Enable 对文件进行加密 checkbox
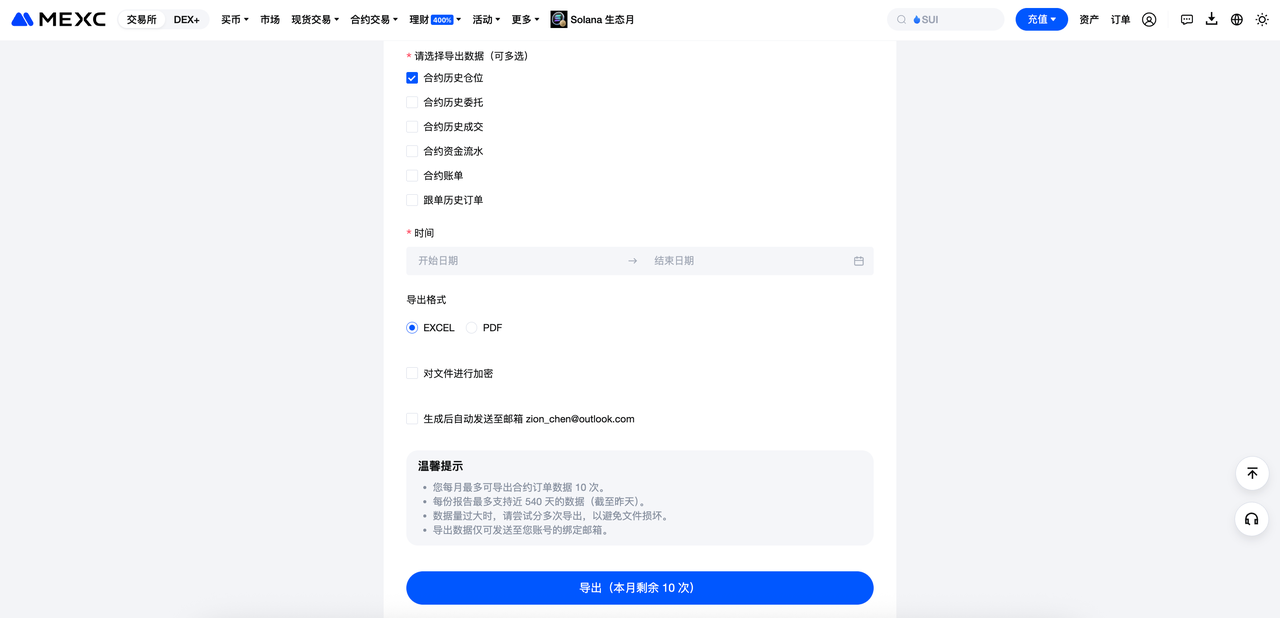 coord(412,373)
